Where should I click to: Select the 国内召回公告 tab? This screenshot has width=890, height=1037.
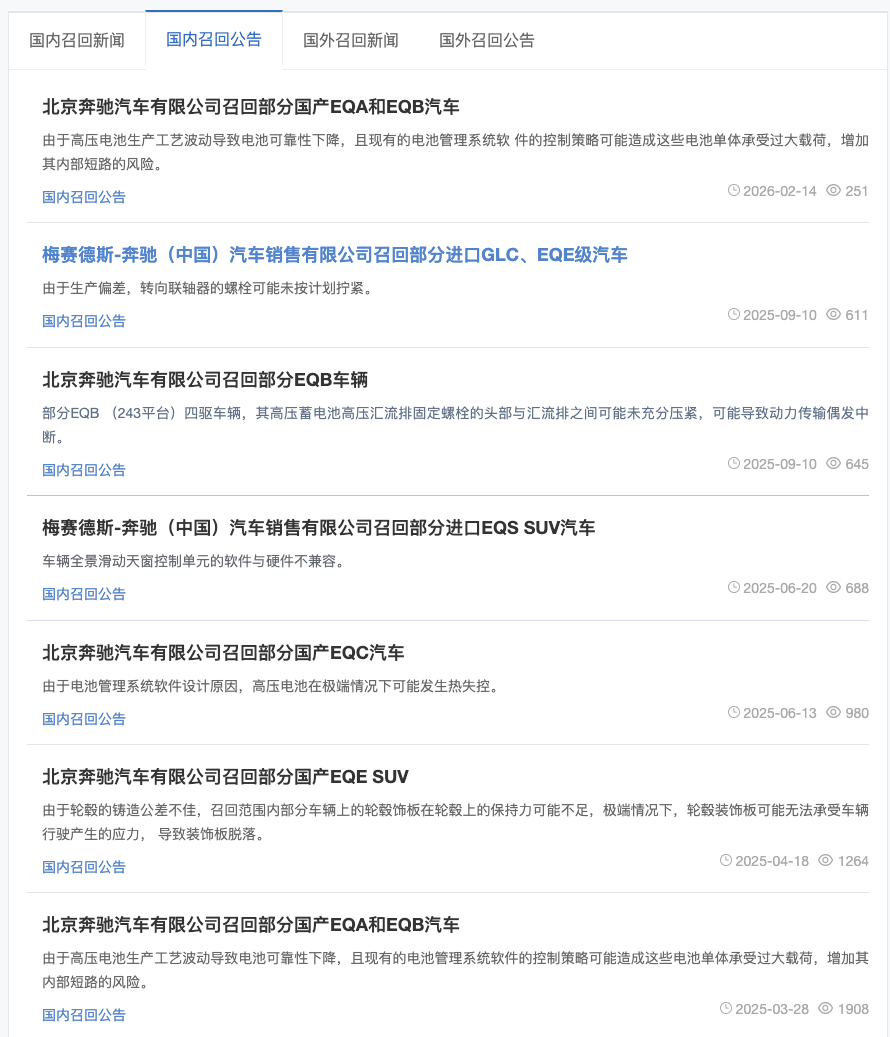coord(214,40)
